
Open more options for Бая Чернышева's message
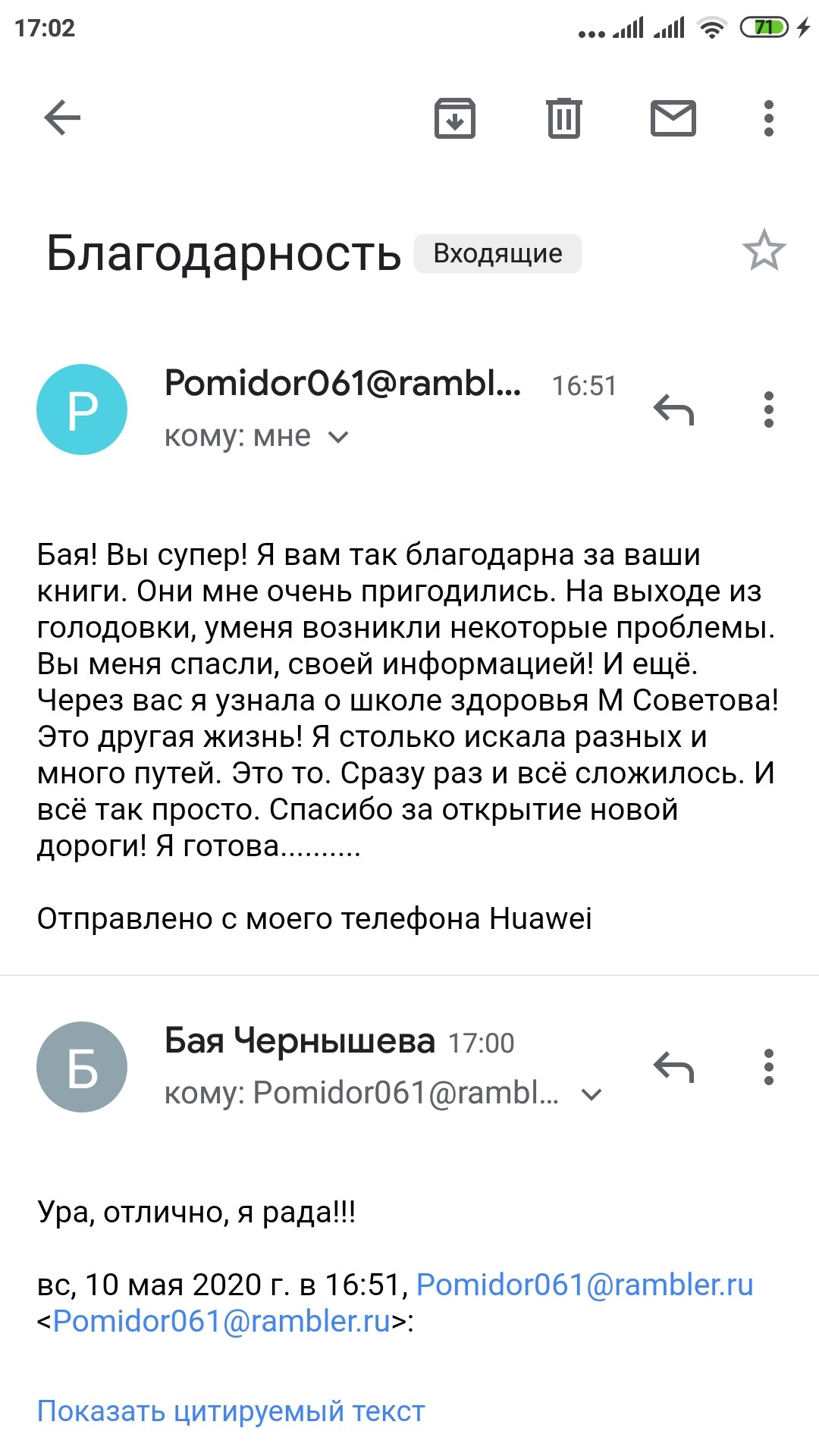click(769, 1067)
